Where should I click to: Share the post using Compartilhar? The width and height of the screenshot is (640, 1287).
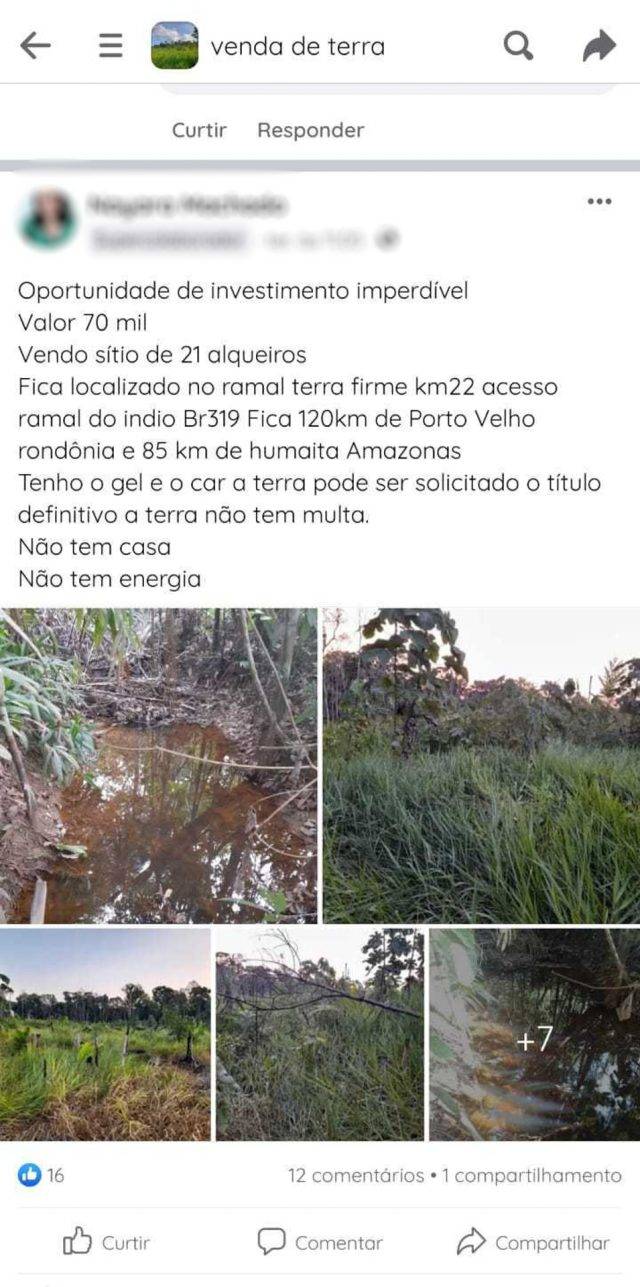click(x=533, y=1243)
